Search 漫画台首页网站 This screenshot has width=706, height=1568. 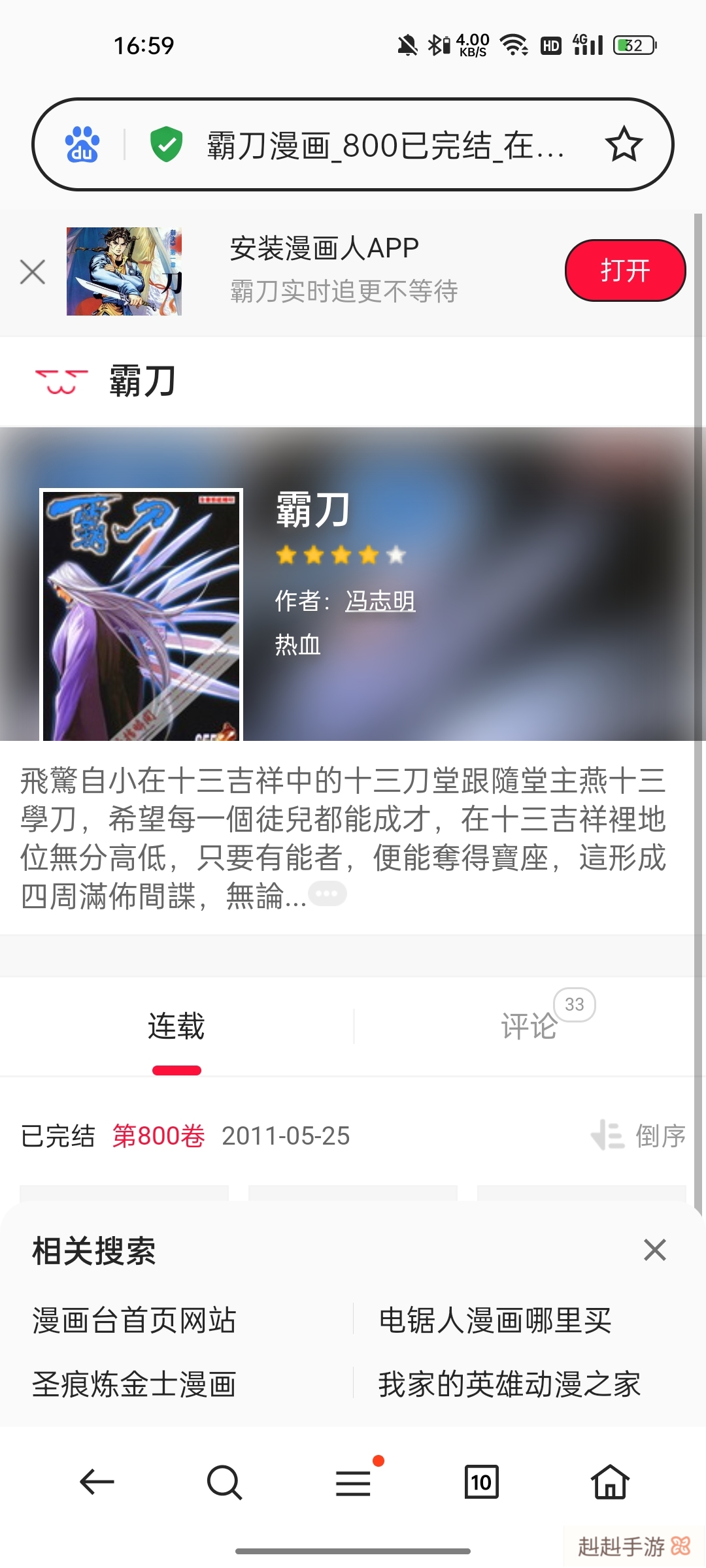134,1320
